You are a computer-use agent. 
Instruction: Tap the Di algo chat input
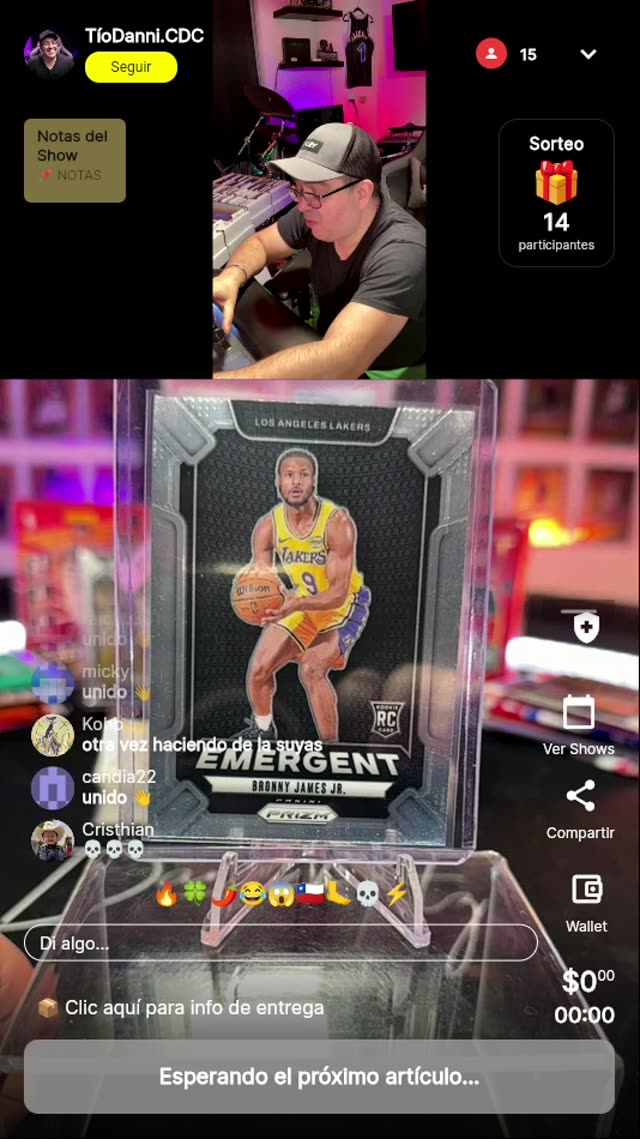click(280, 942)
